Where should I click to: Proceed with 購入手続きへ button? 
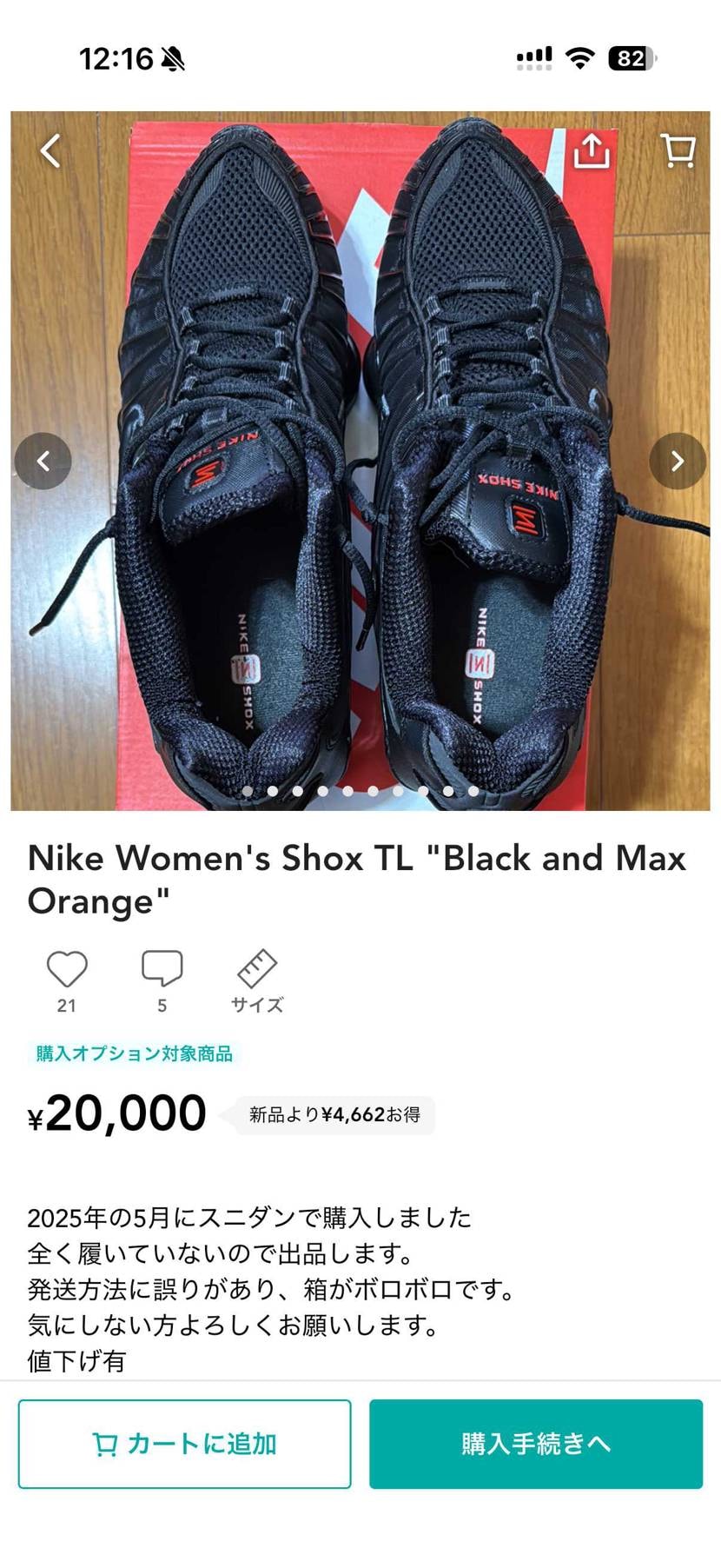536,1444
